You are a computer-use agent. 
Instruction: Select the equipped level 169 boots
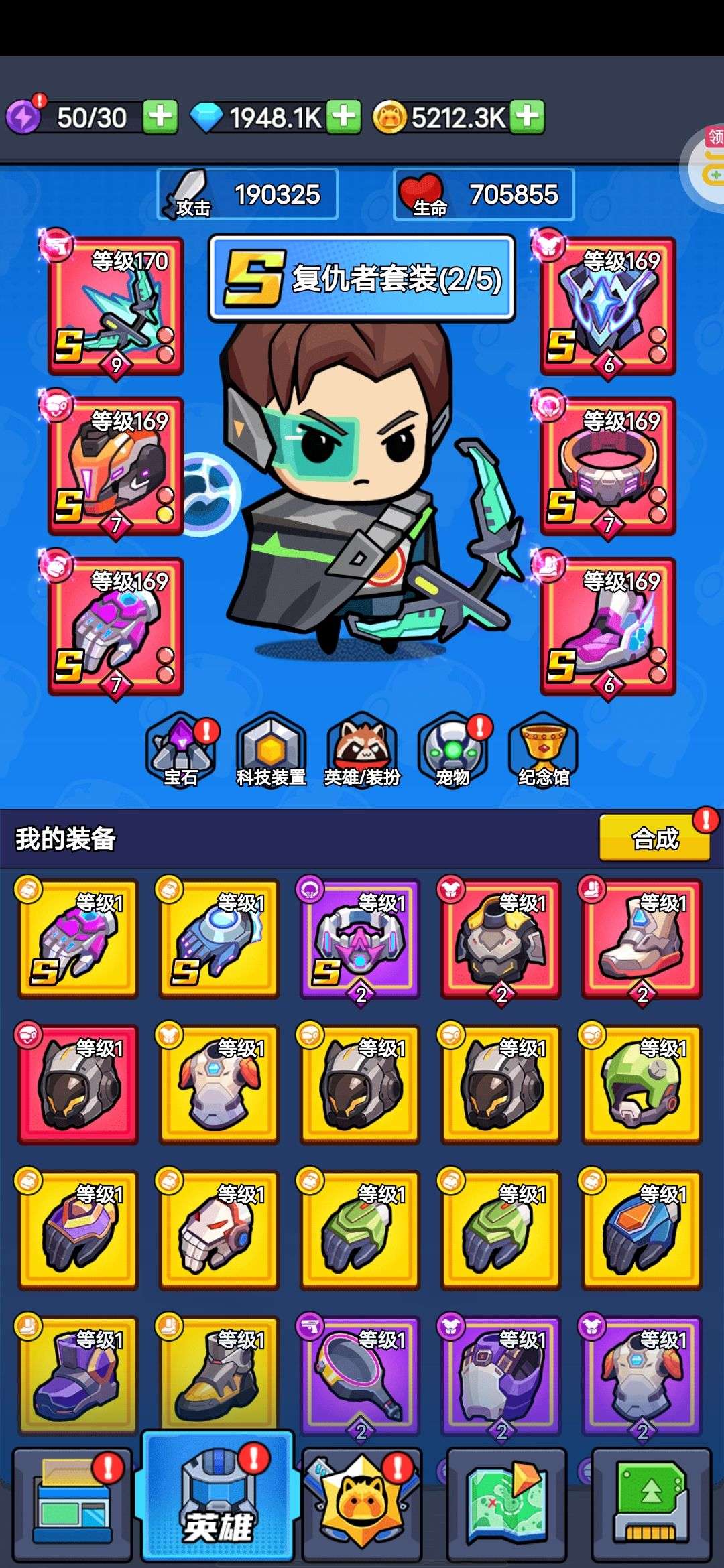[x=607, y=626]
